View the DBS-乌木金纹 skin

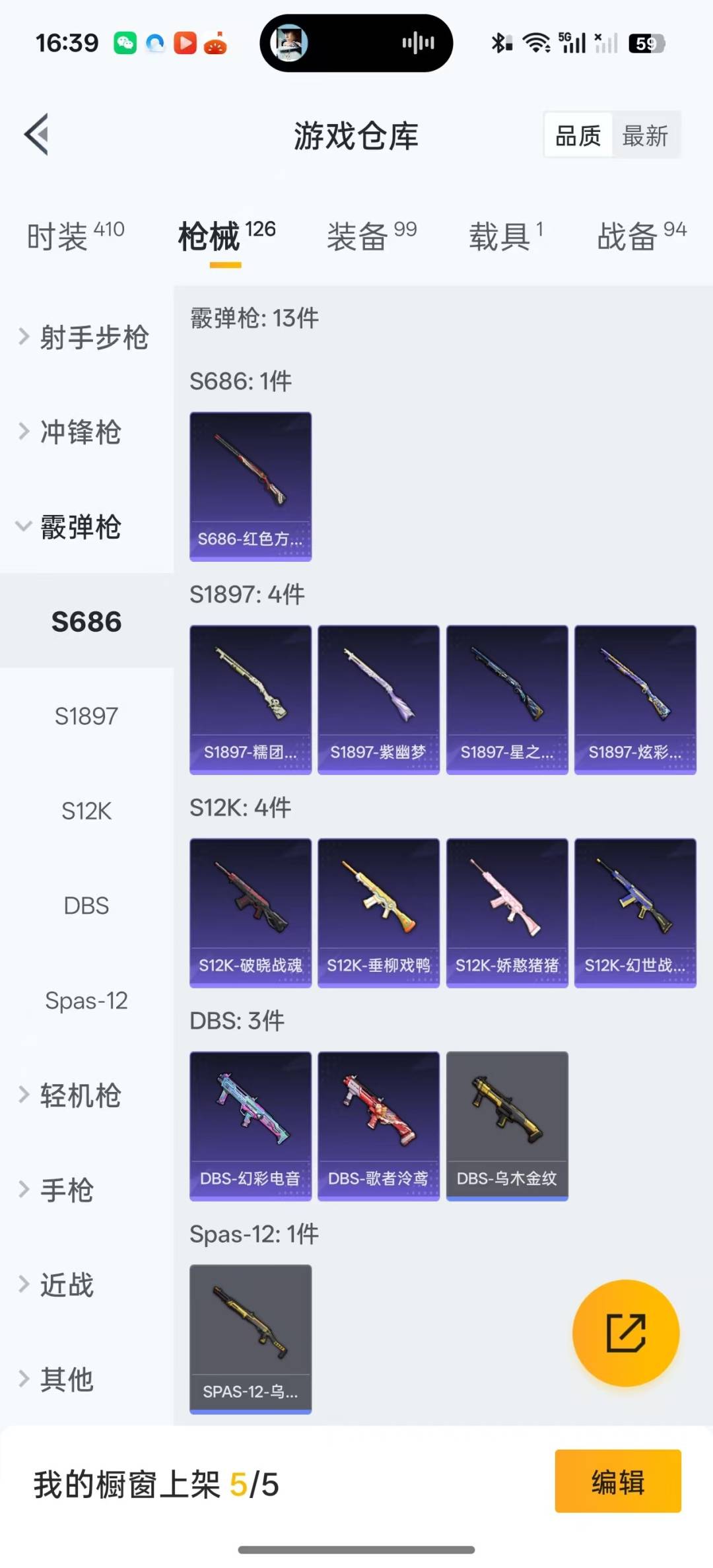[507, 1126]
